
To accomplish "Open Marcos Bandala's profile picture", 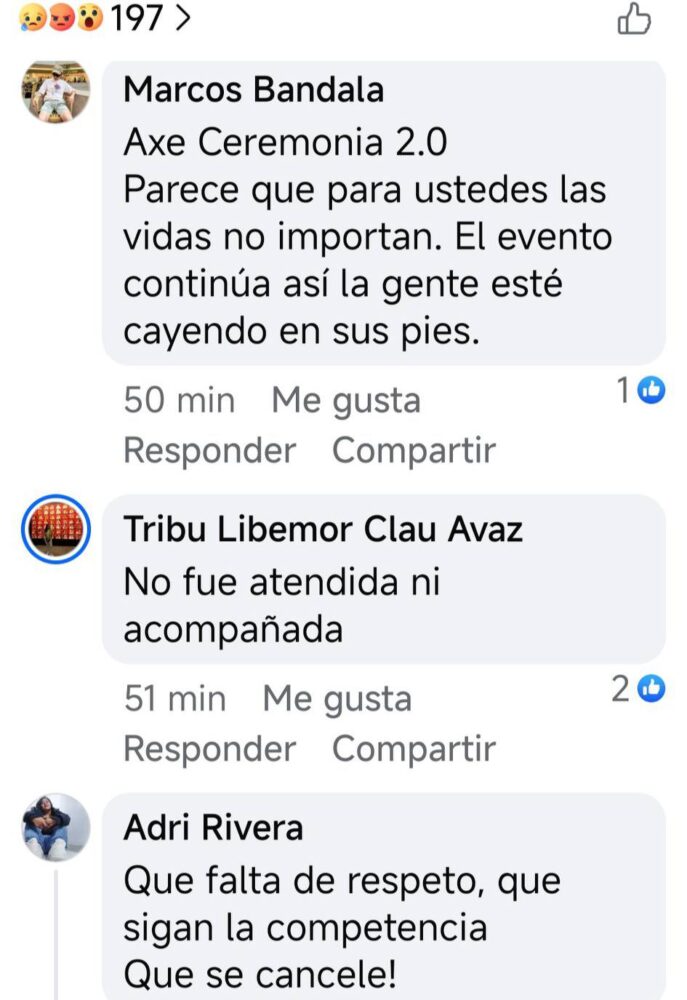I will click(x=56, y=93).
